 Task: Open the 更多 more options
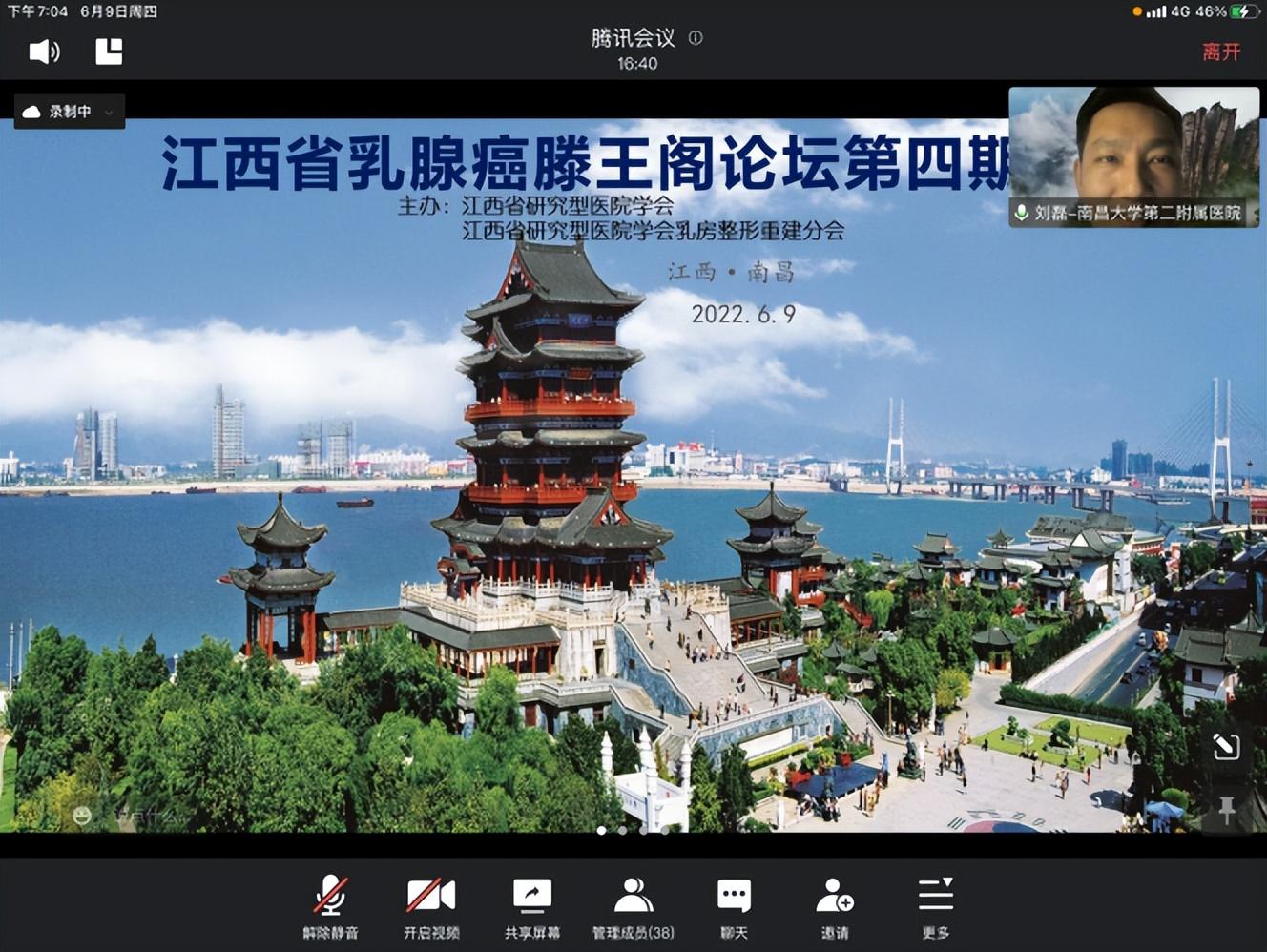click(x=935, y=906)
